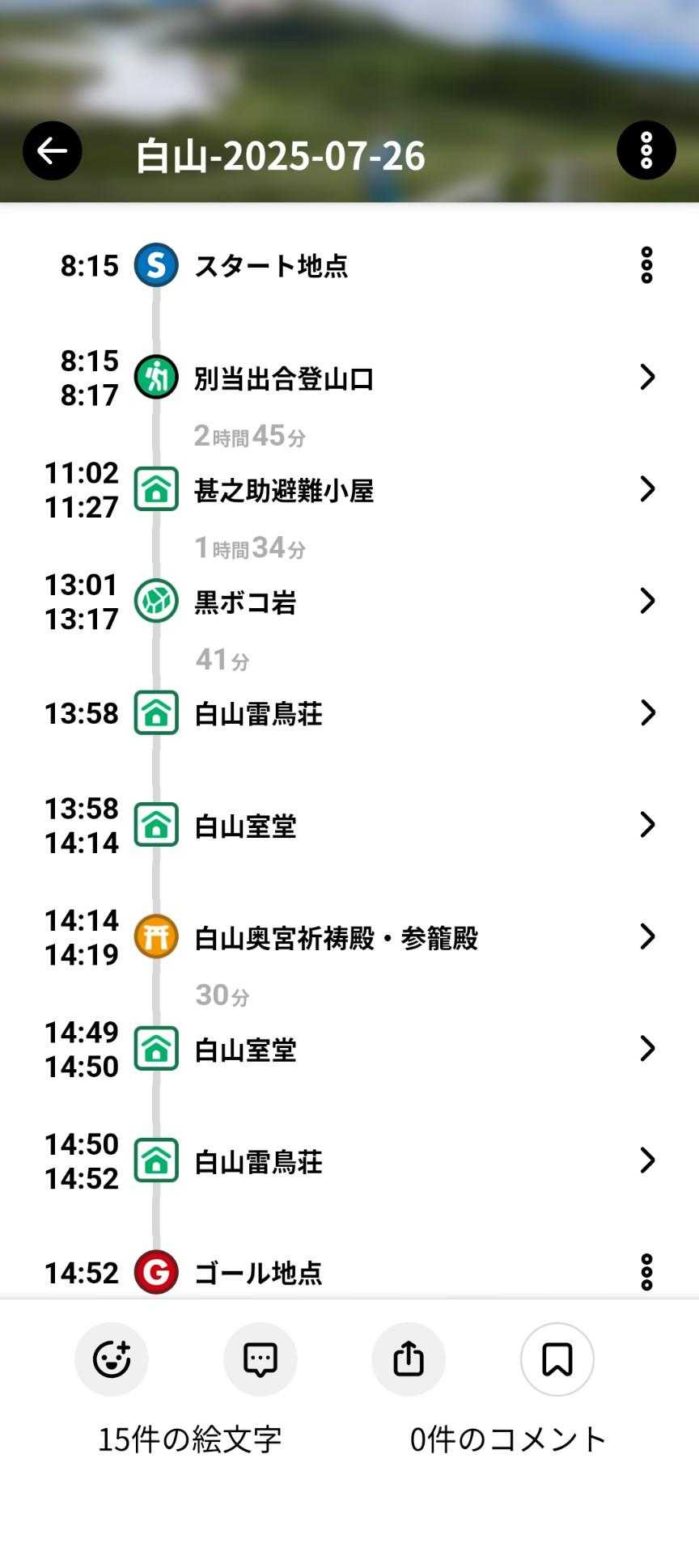699x1568 pixels.
Task: Bookmark this activity
Action: coord(557,1359)
